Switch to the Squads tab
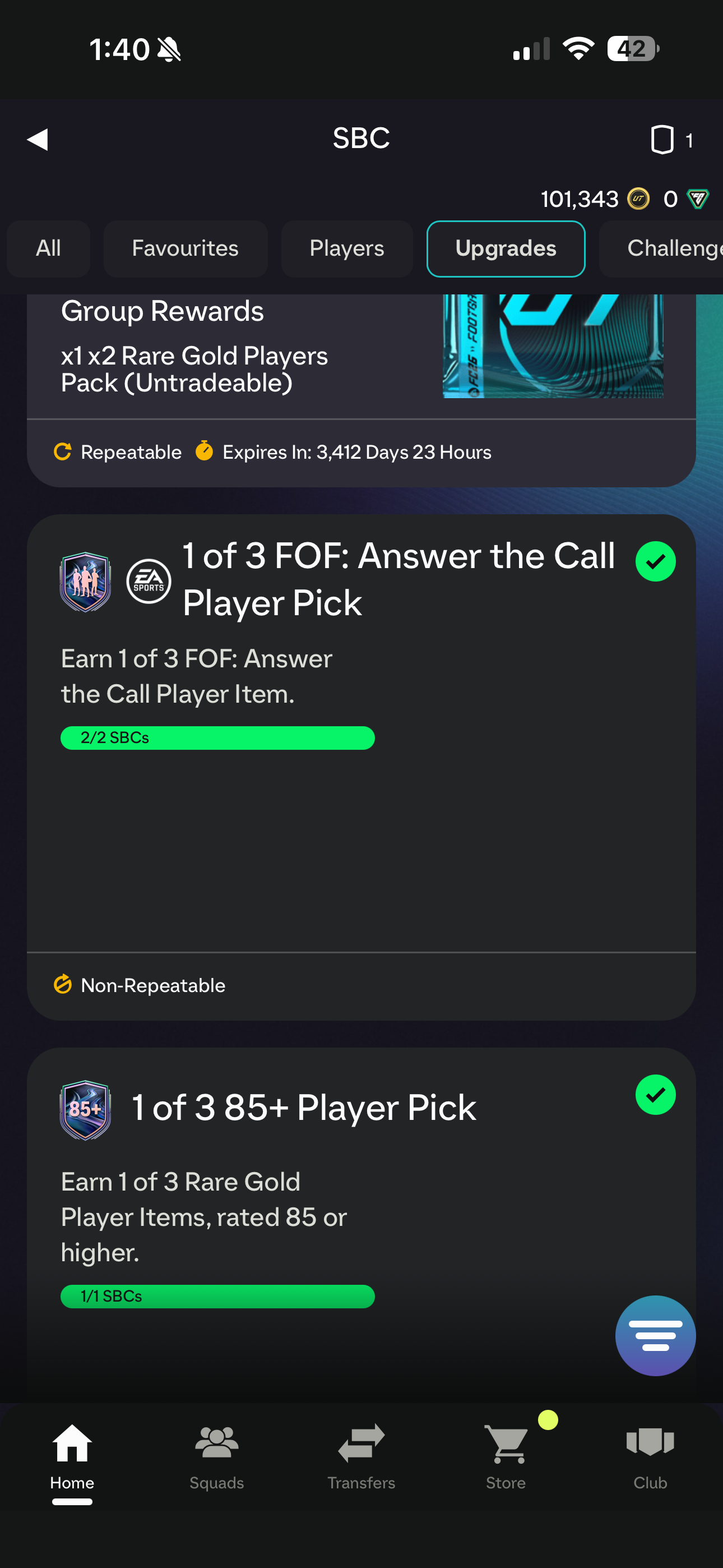This screenshot has height=1568, width=723. (217, 1455)
